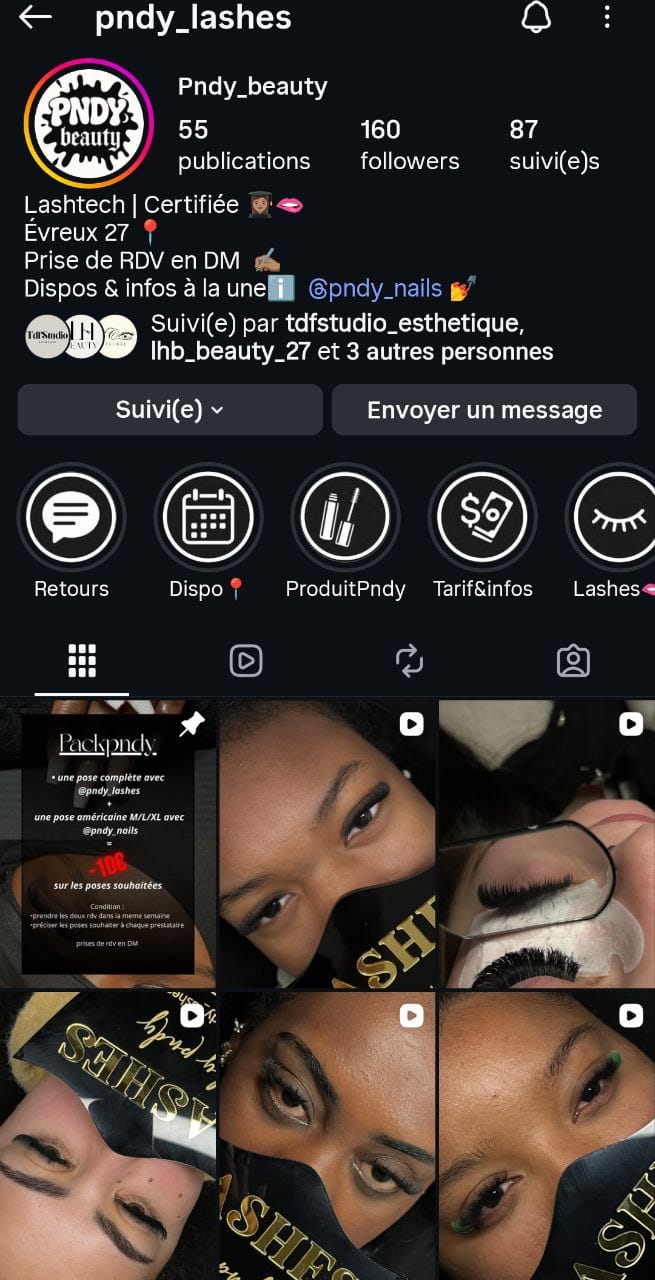This screenshot has width=655, height=1280.
Task: Go back with the arrow icon
Action: [35, 17]
